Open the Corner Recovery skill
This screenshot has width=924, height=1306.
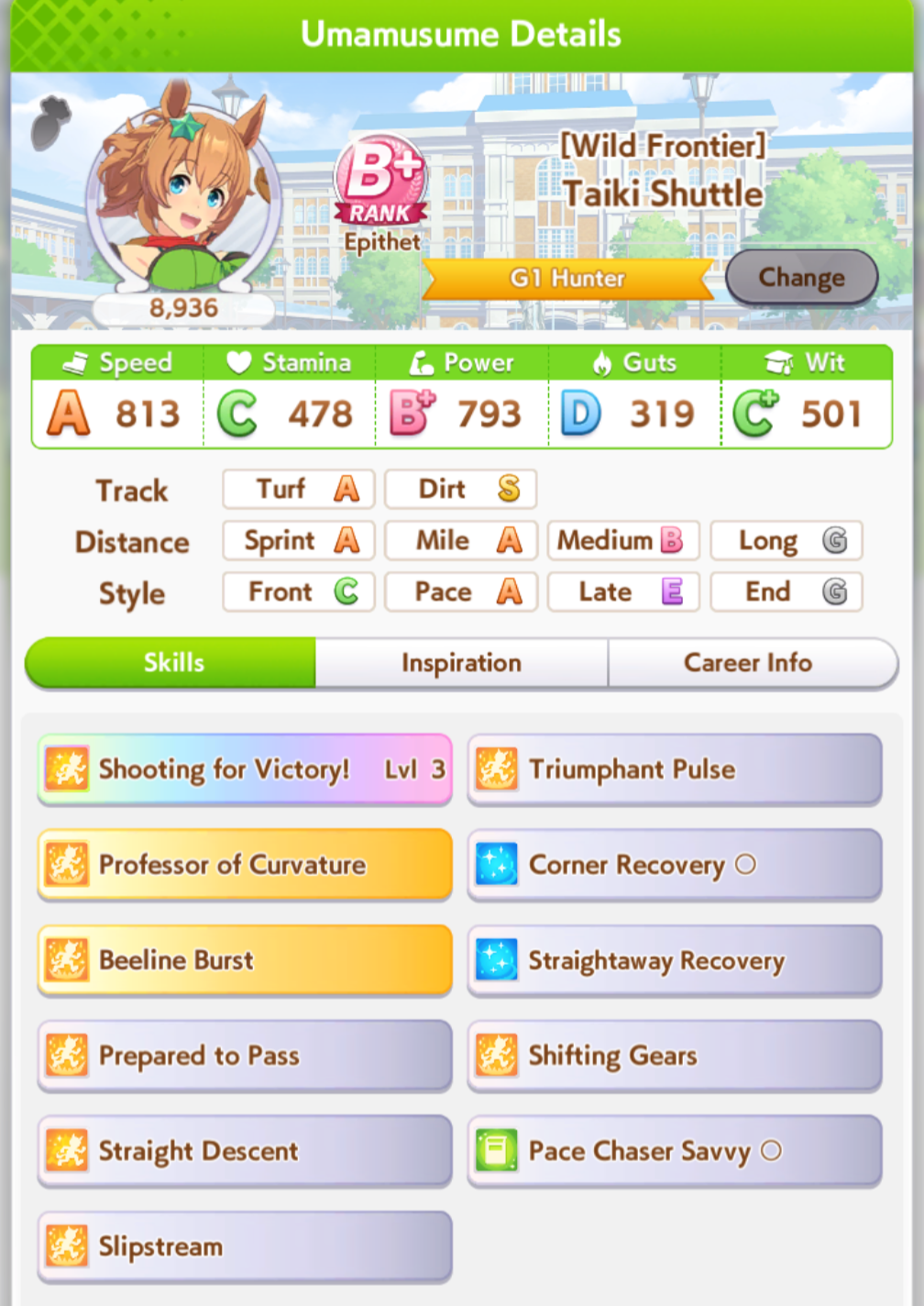point(675,864)
